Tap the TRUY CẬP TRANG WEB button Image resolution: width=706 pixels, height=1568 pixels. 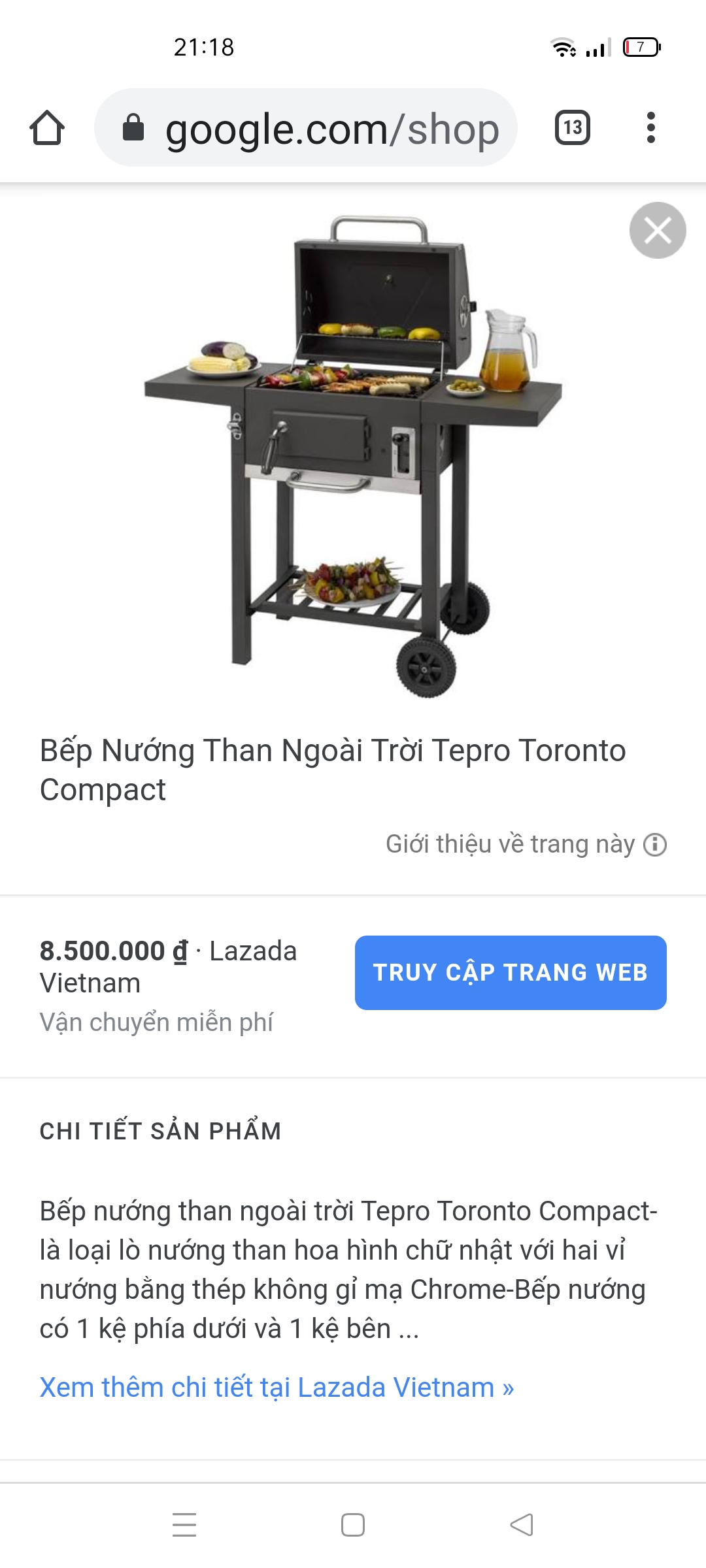pyautogui.click(x=511, y=972)
